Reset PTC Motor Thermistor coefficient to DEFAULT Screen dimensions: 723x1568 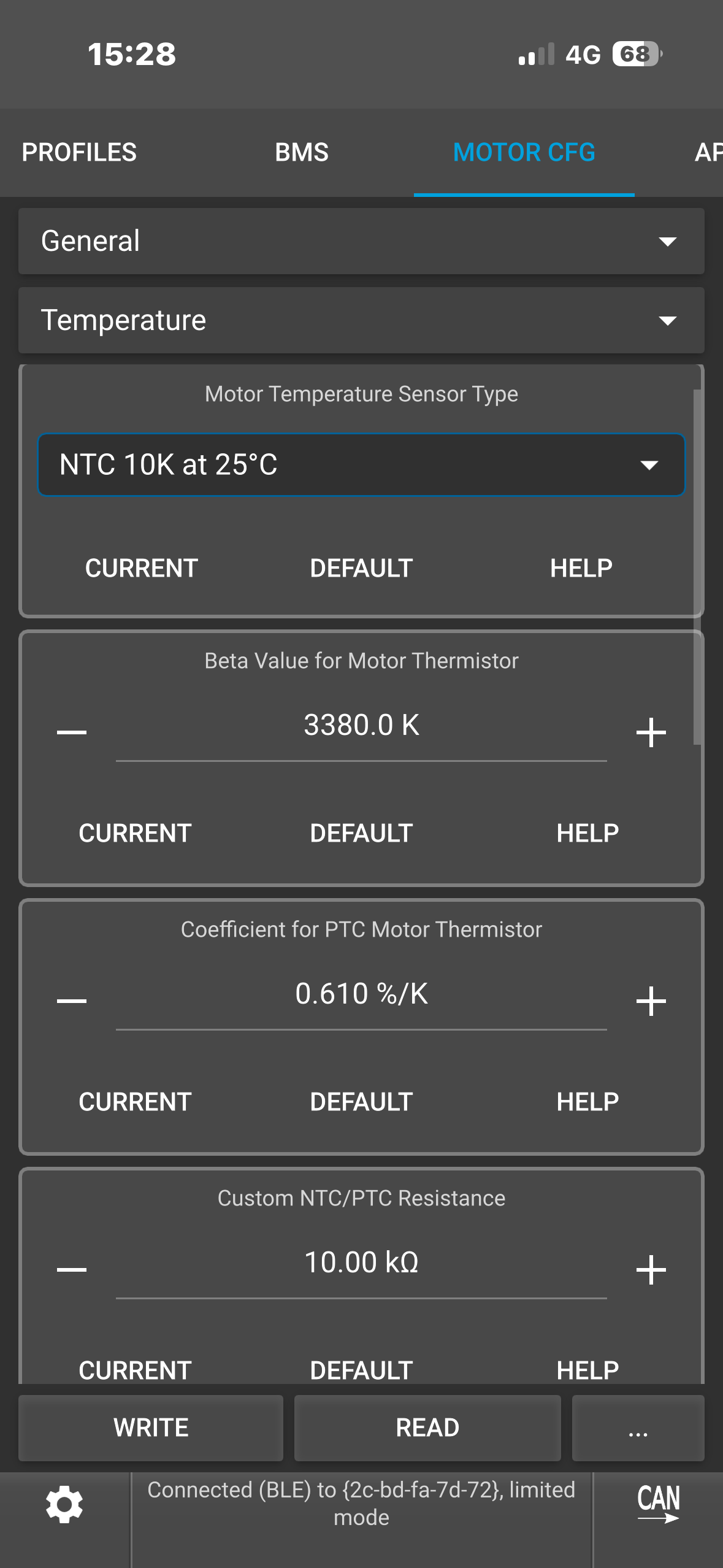coord(361,1102)
